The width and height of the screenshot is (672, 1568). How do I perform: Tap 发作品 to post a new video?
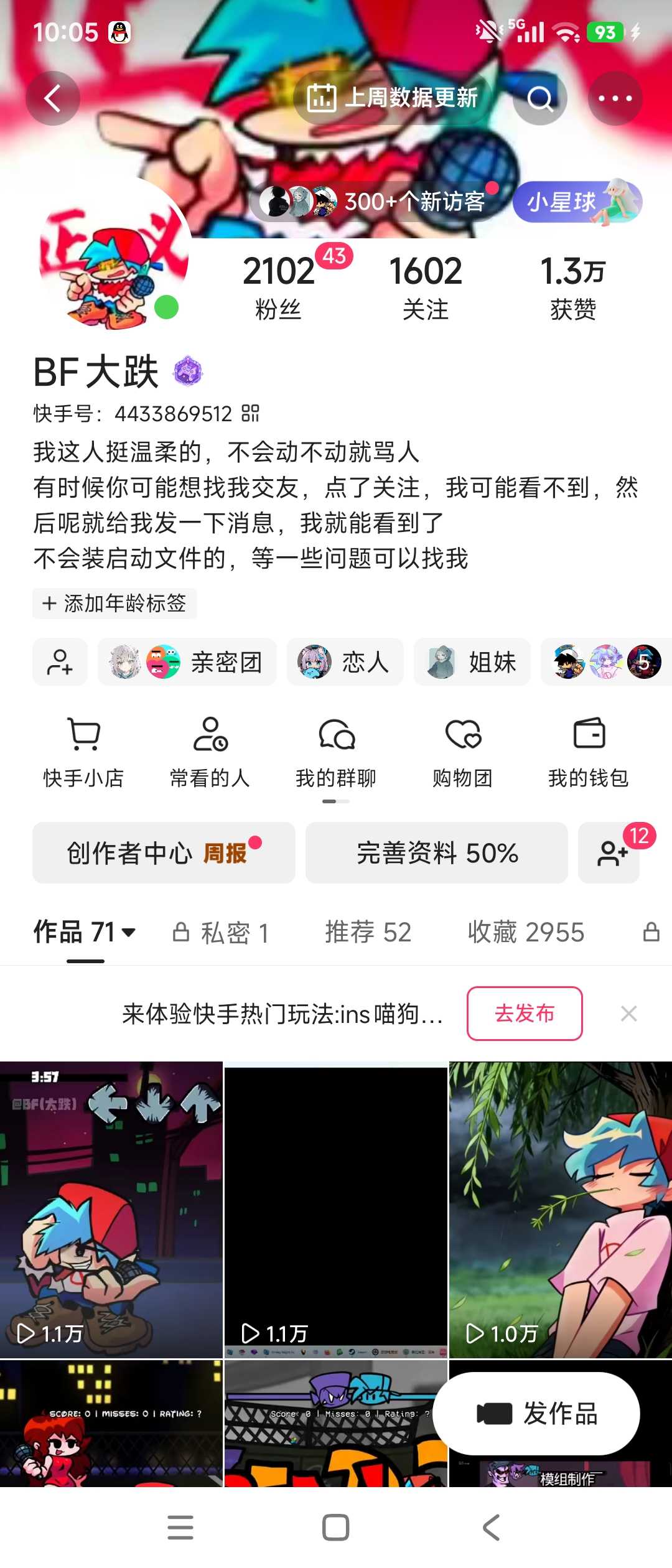(x=536, y=1414)
